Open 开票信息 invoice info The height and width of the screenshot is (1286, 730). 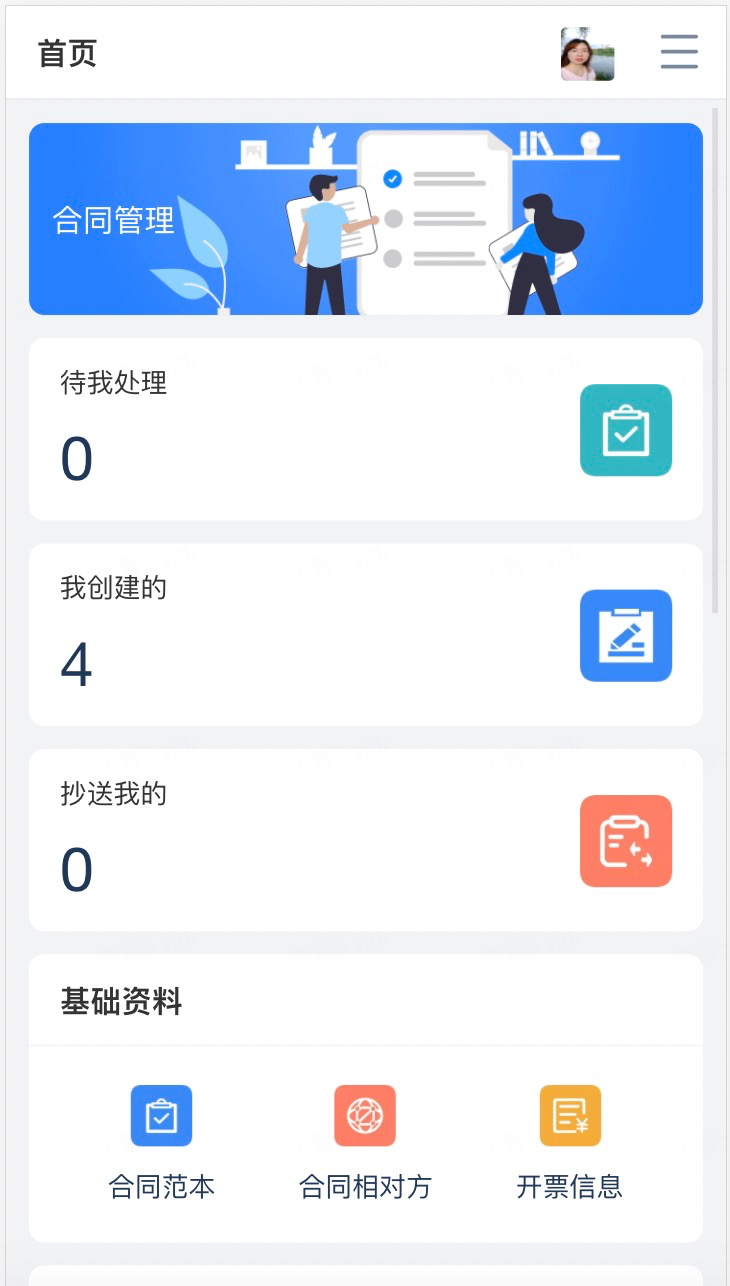[x=570, y=1142]
